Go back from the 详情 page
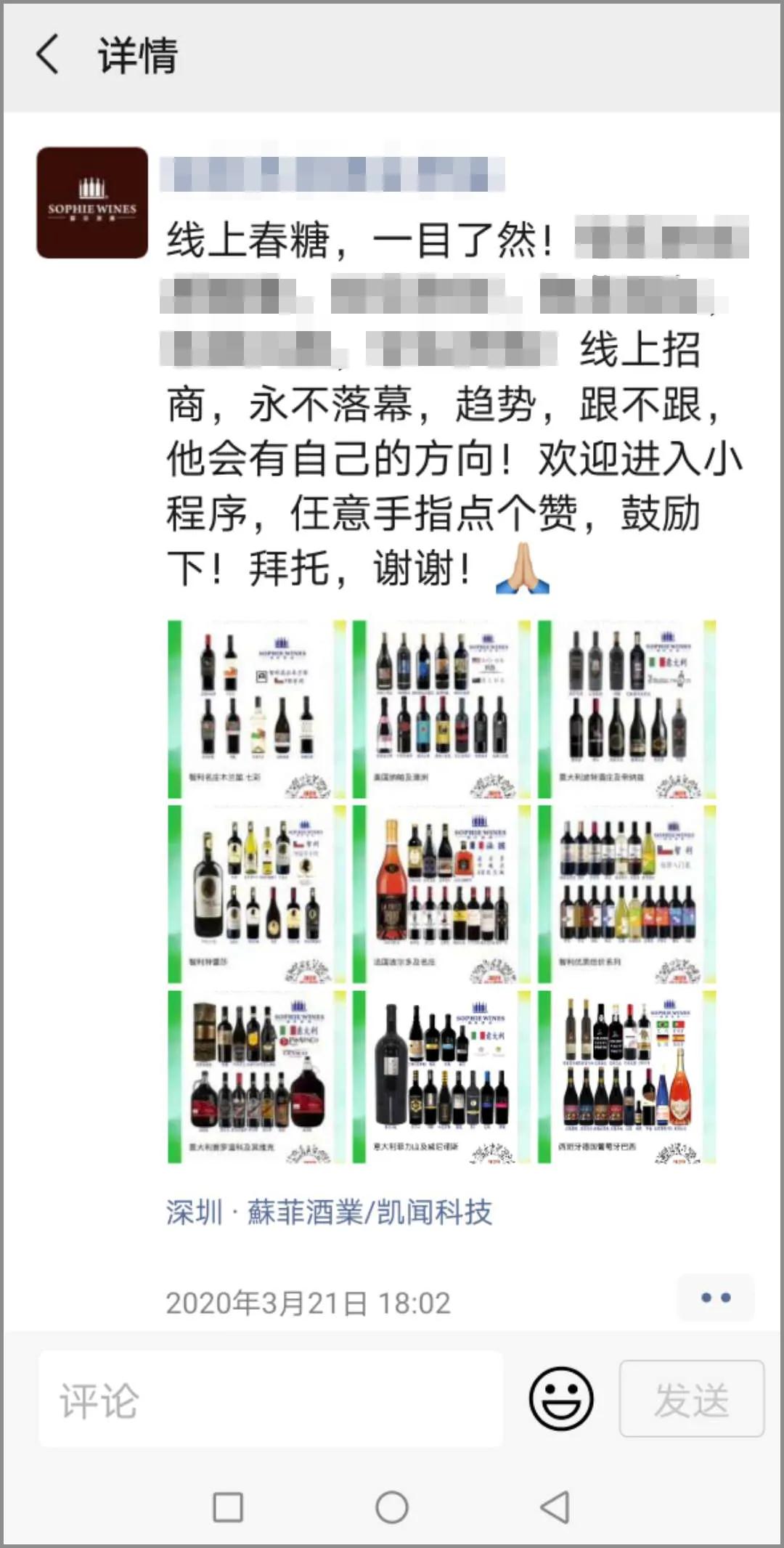Image resolution: width=784 pixels, height=1548 pixels. [48, 55]
